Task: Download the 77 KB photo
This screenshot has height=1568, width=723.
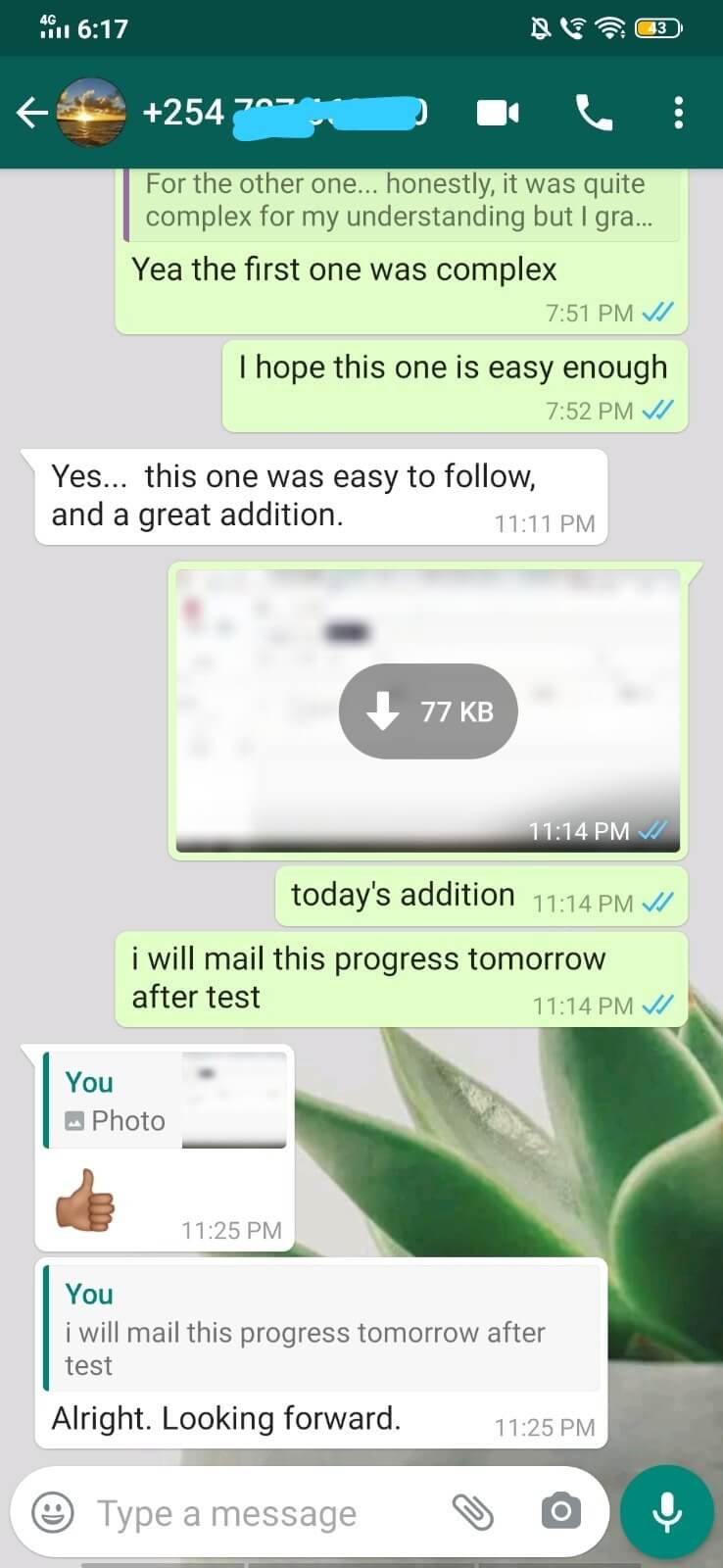Action: (x=428, y=711)
